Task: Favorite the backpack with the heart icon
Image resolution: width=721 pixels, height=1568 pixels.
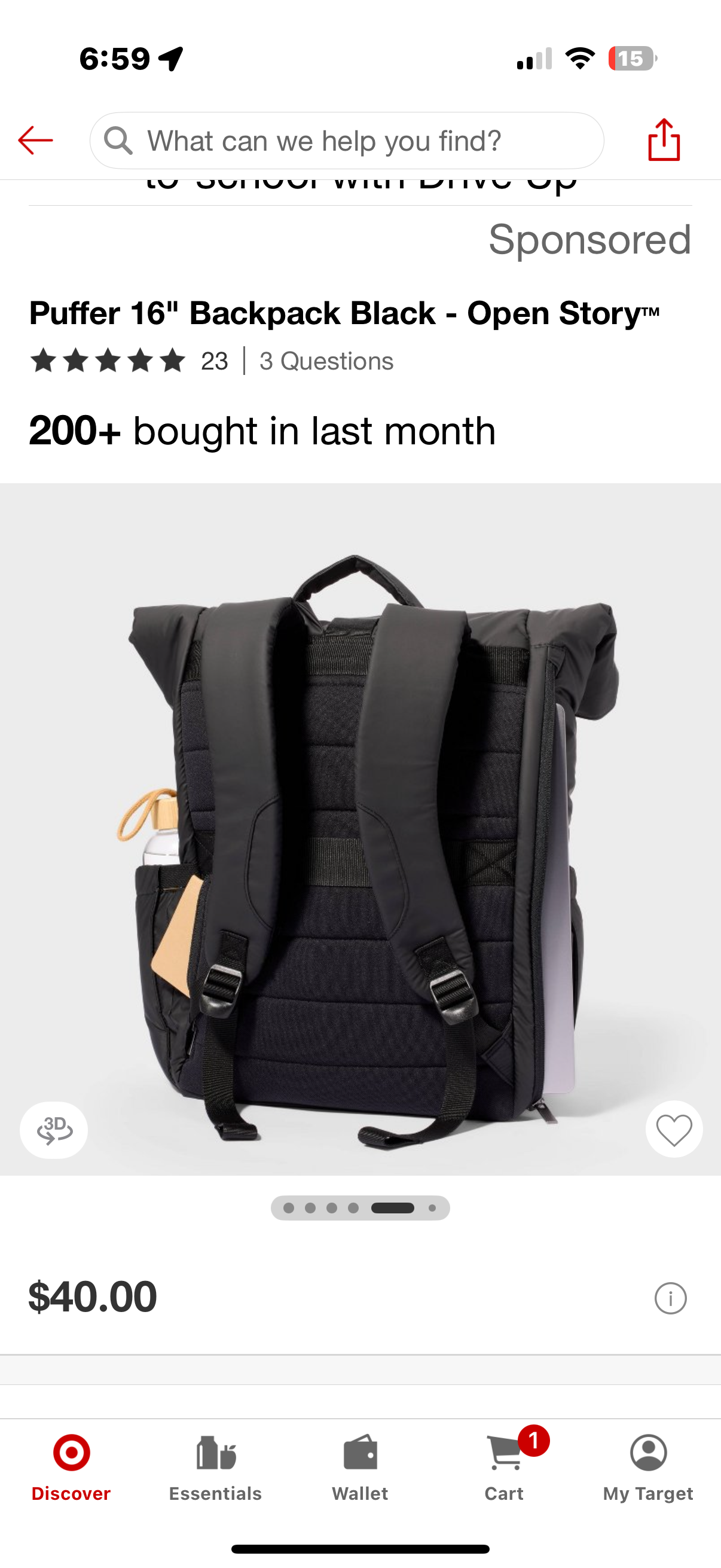Action: point(674,1130)
